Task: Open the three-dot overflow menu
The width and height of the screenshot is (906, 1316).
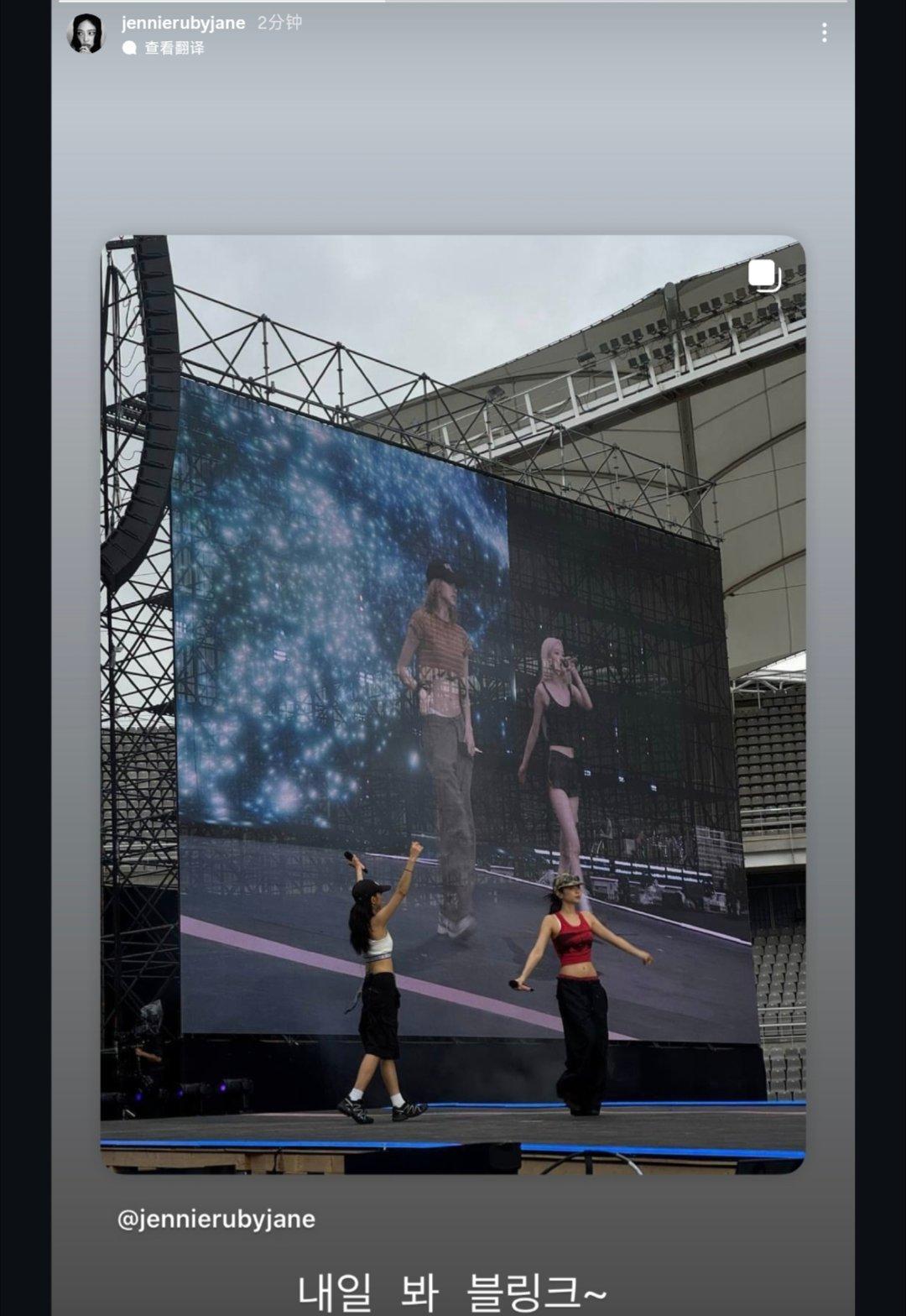Action: tap(824, 33)
